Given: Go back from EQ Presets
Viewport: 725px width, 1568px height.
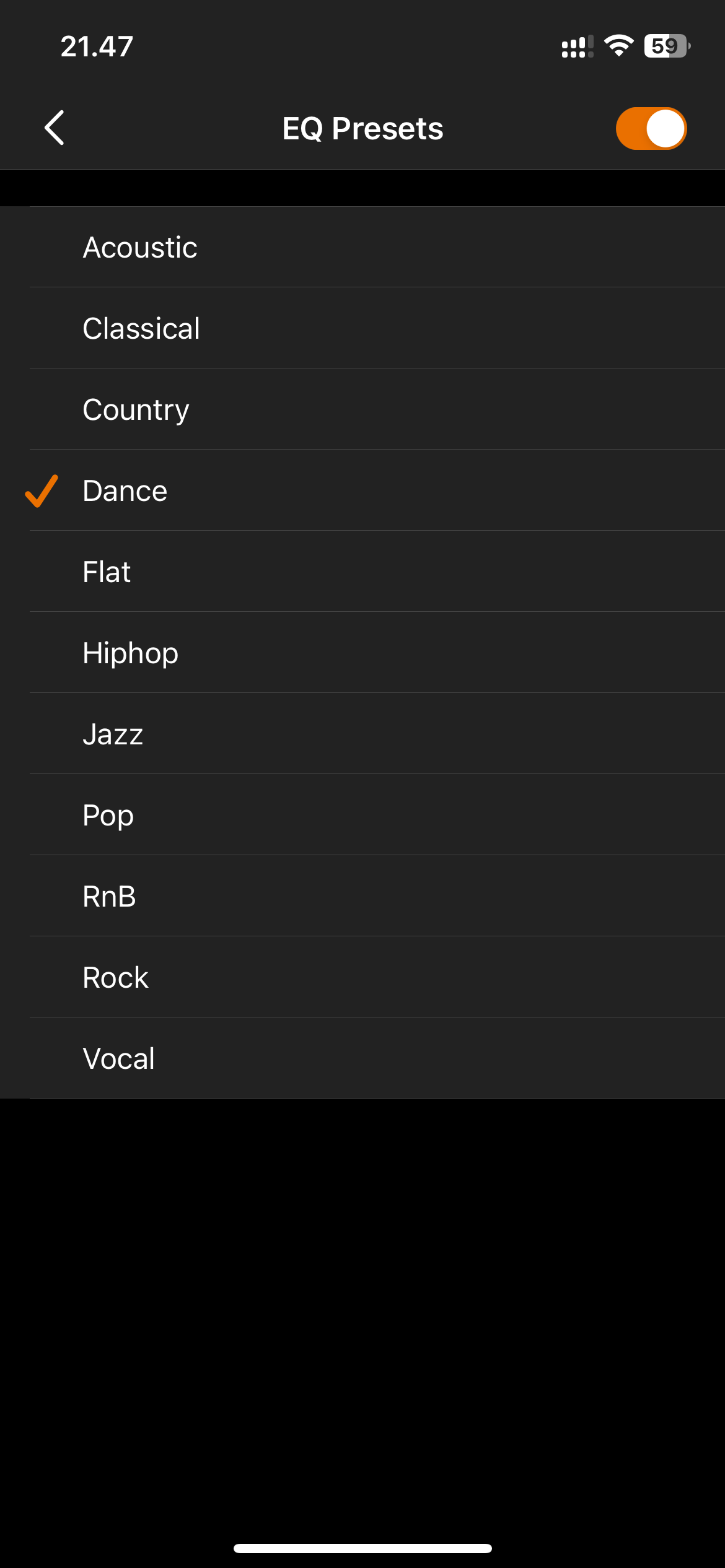Looking at the screenshot, I should click(55, 128).
